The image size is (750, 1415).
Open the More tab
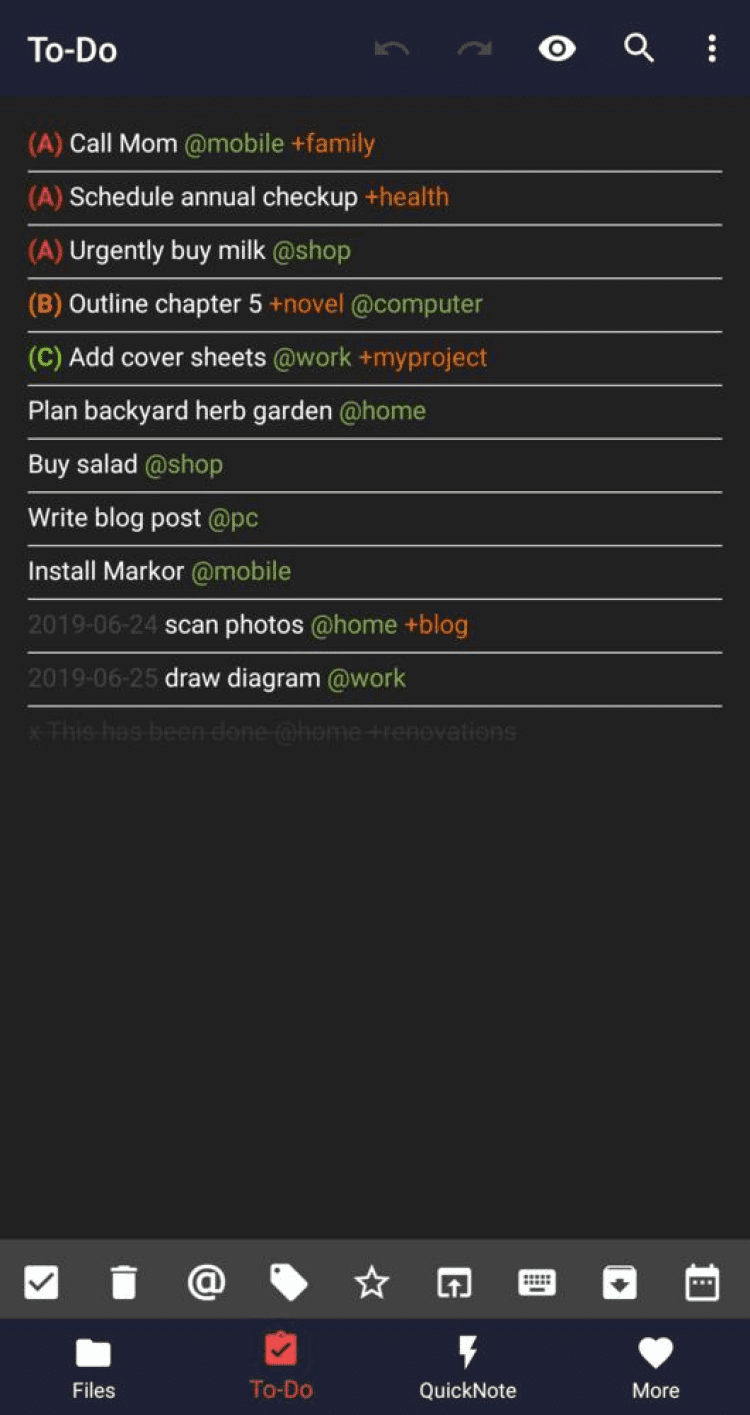click(655, 1367)
